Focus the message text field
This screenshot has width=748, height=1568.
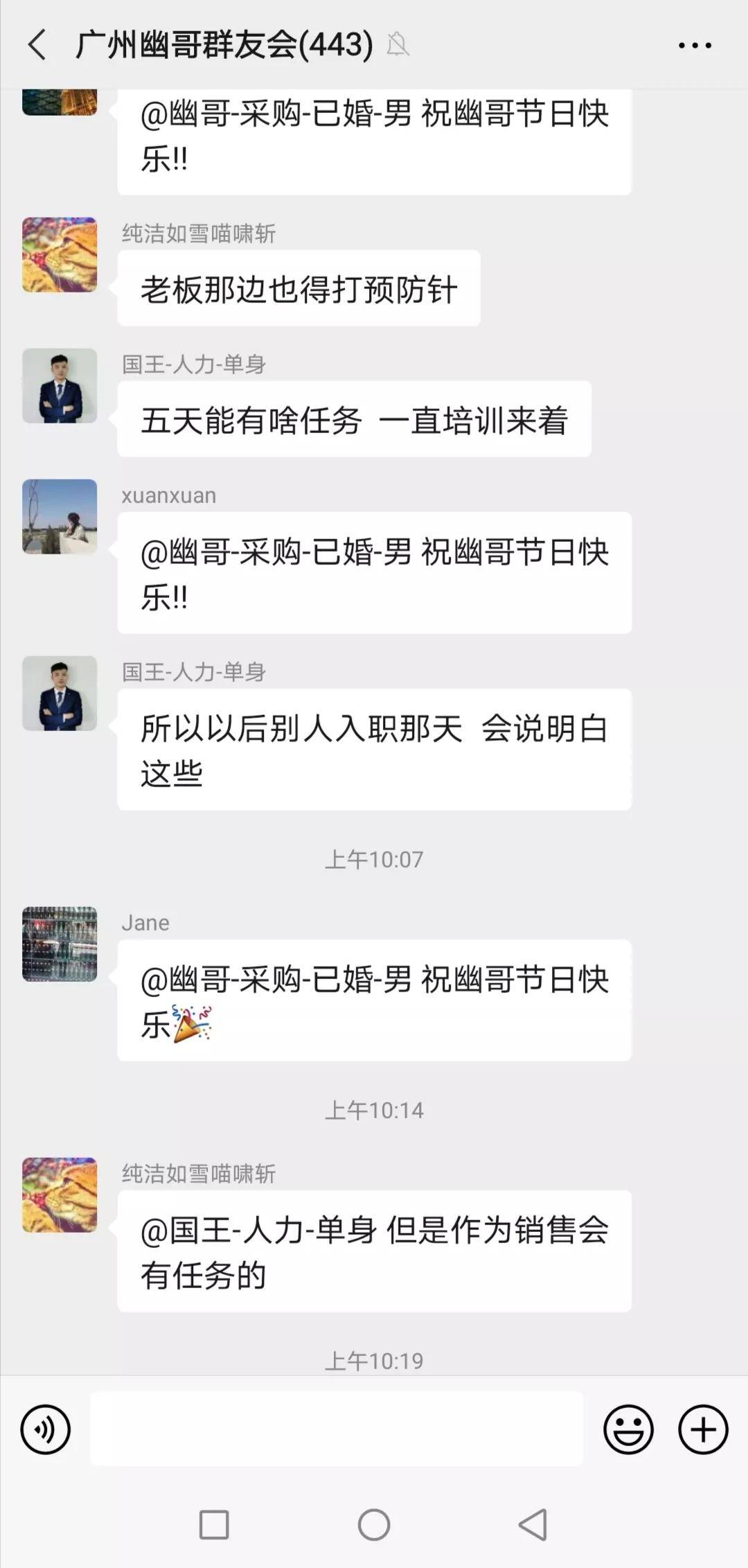[336, 1429]
